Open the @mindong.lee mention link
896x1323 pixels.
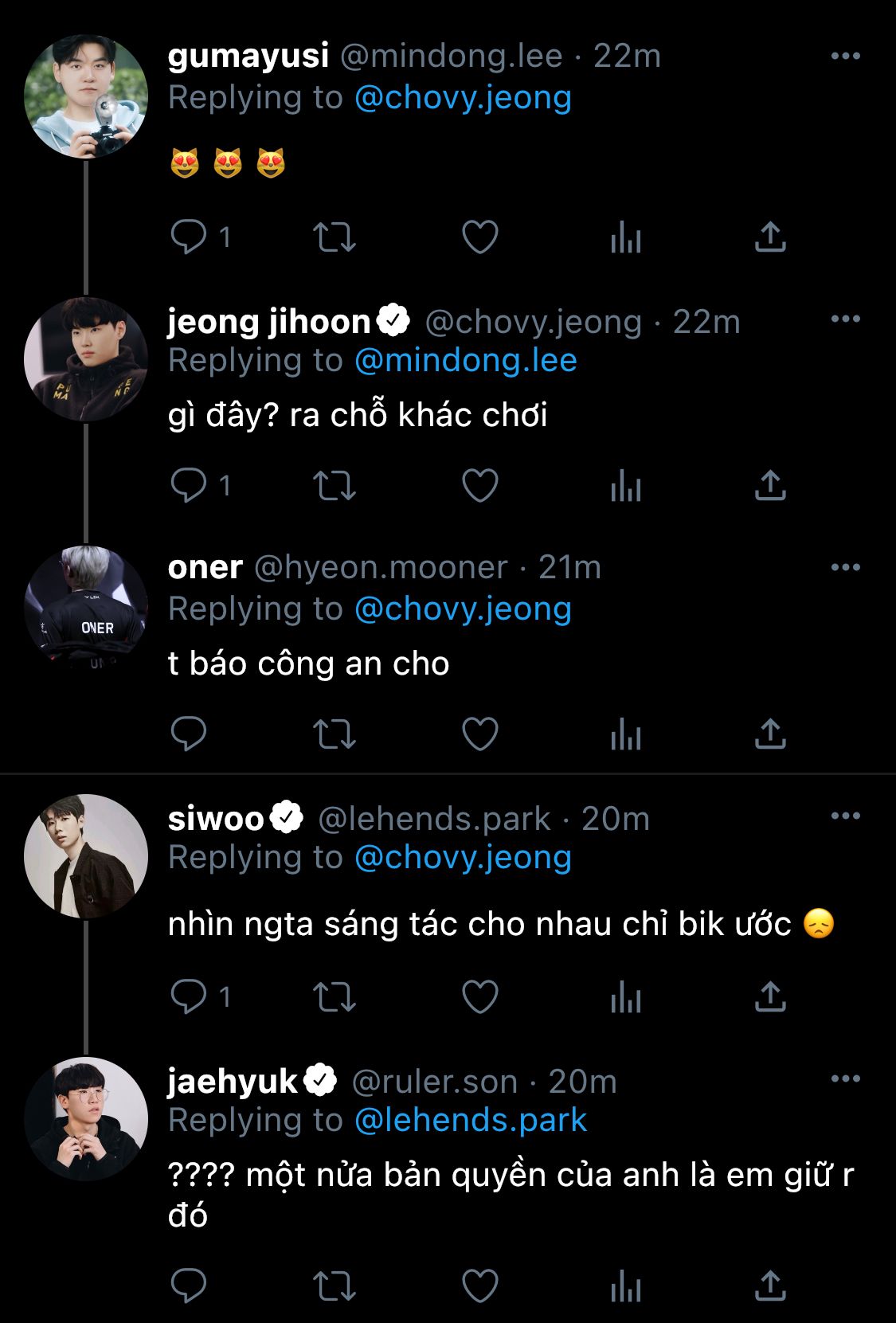pos(465,360)
